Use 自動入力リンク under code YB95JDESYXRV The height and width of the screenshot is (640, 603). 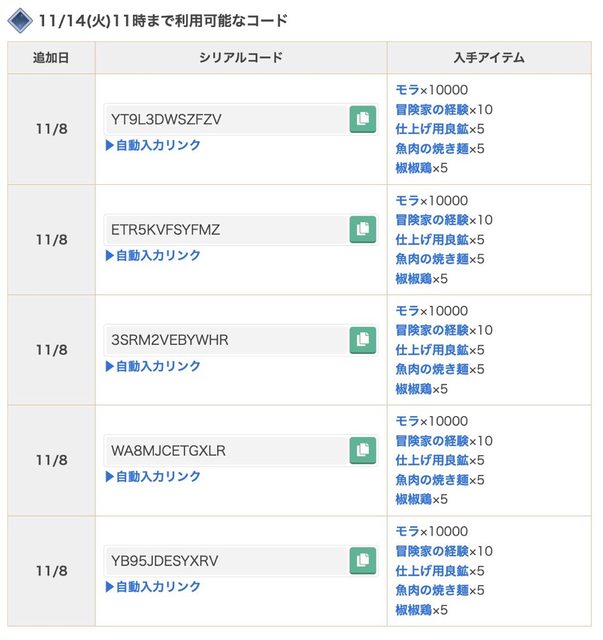tap(157, 587)
